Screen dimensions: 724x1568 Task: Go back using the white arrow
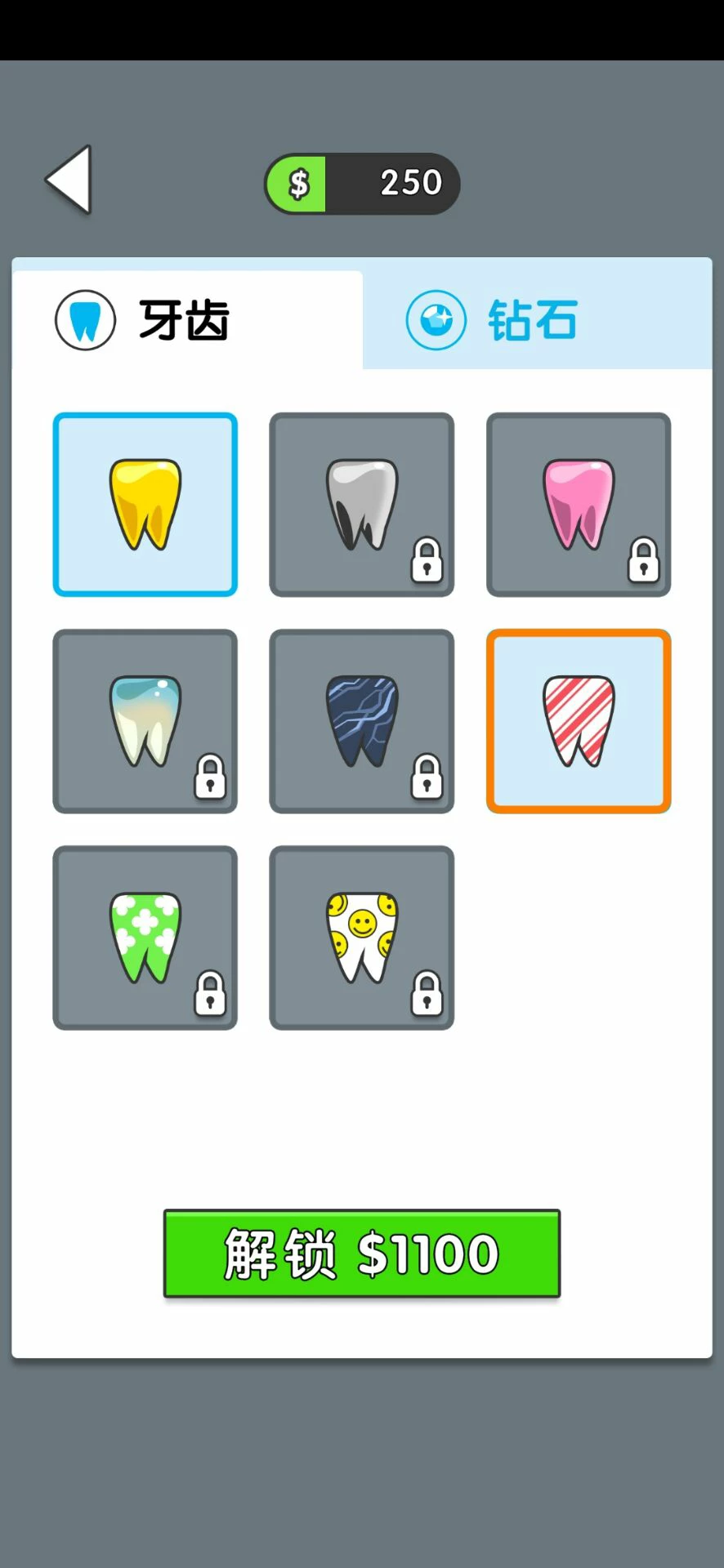(x=70, y=180)
